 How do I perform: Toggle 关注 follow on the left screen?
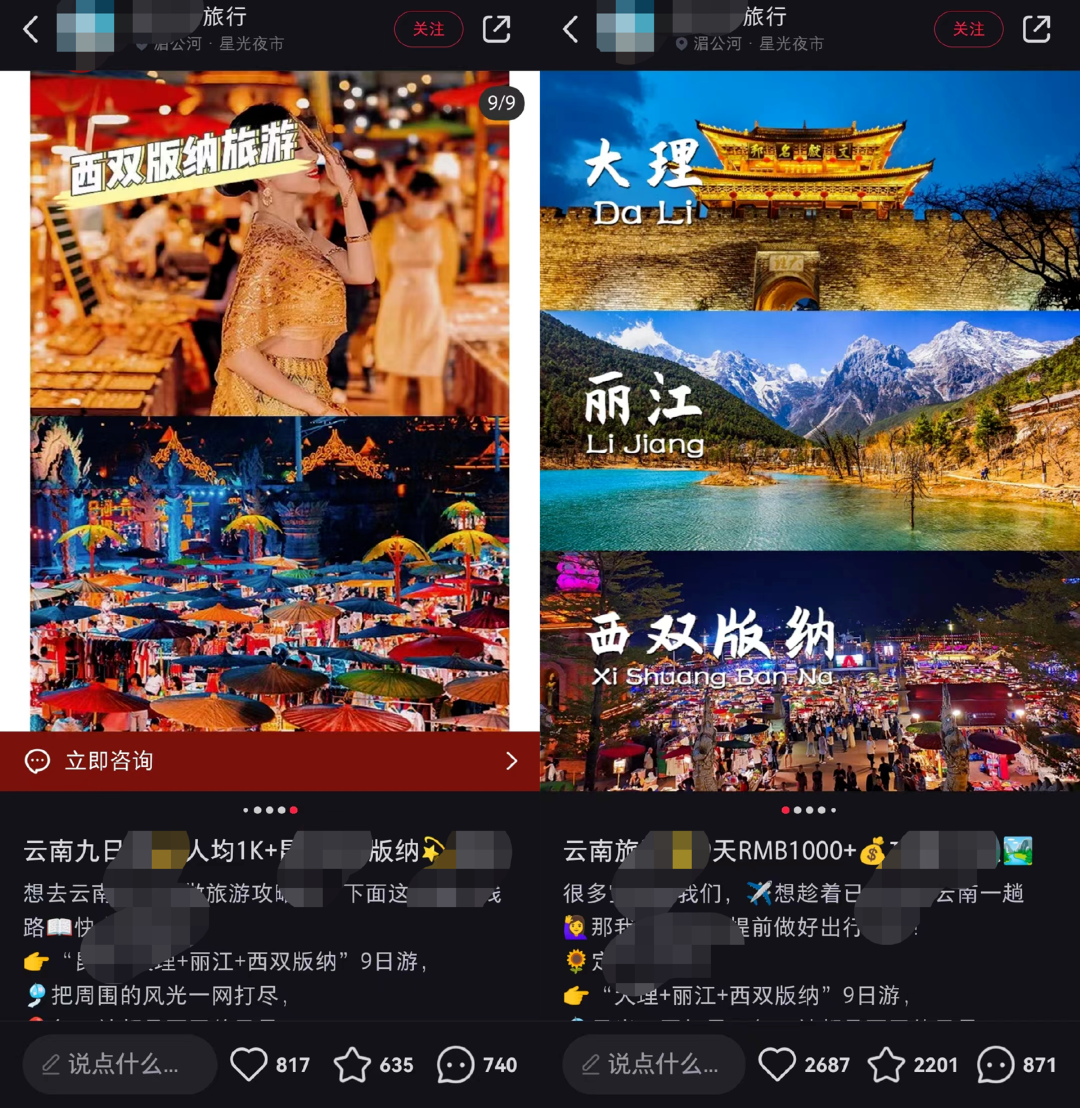click(x=428, y=29)
